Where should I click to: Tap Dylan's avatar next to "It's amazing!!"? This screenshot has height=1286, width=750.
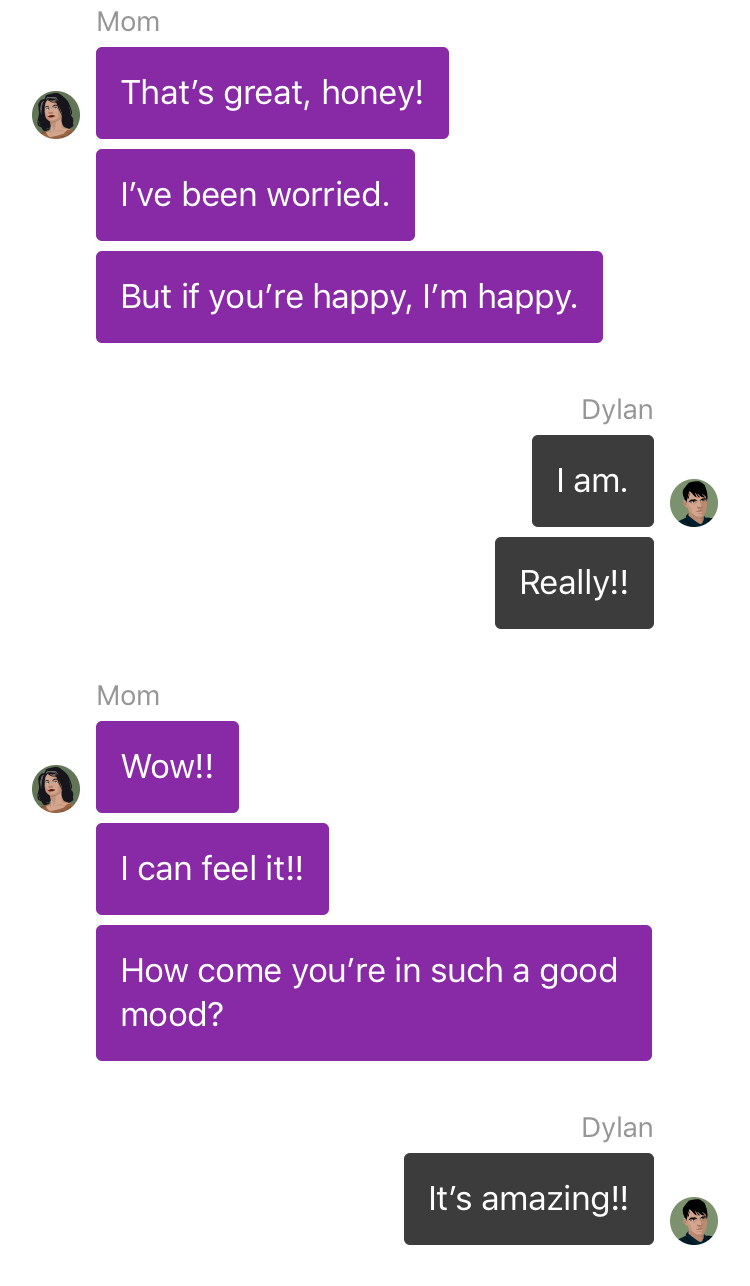point(694,1221)
